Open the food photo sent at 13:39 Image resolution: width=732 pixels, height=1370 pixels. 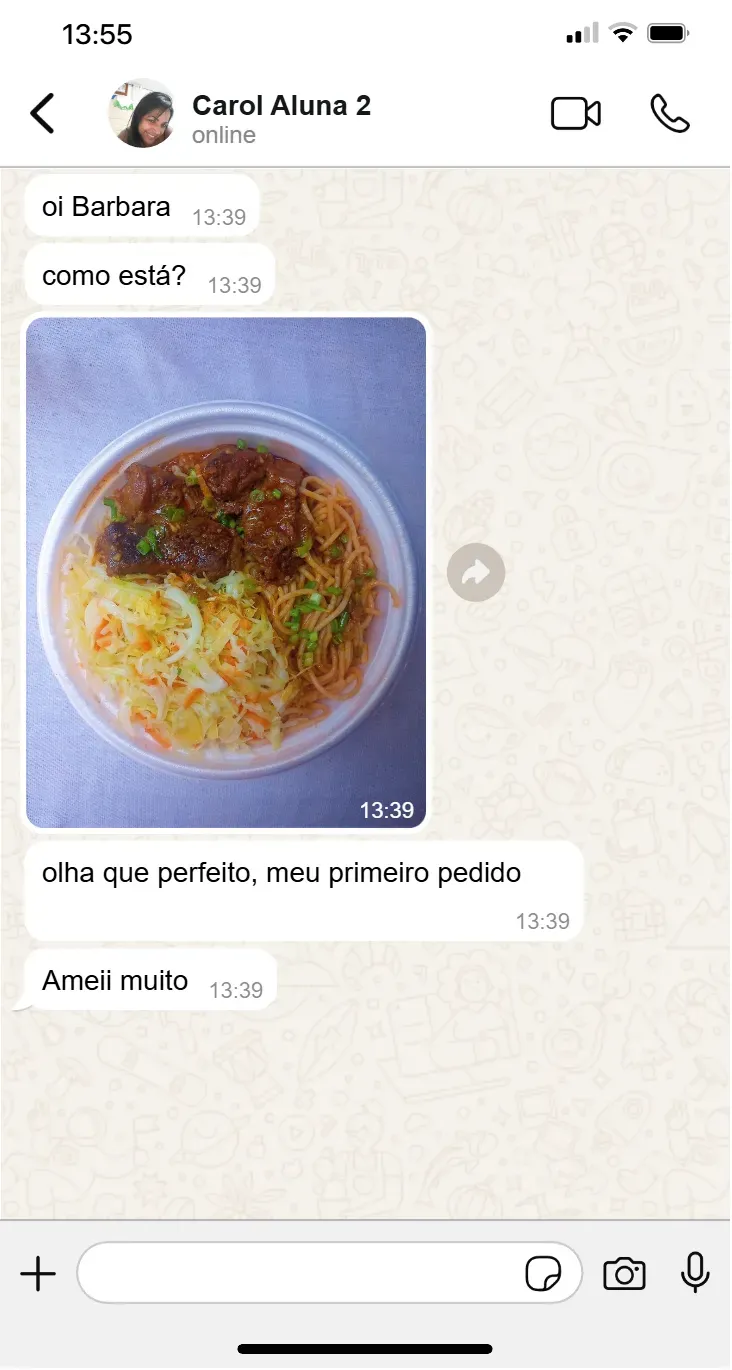click(226, 572)
